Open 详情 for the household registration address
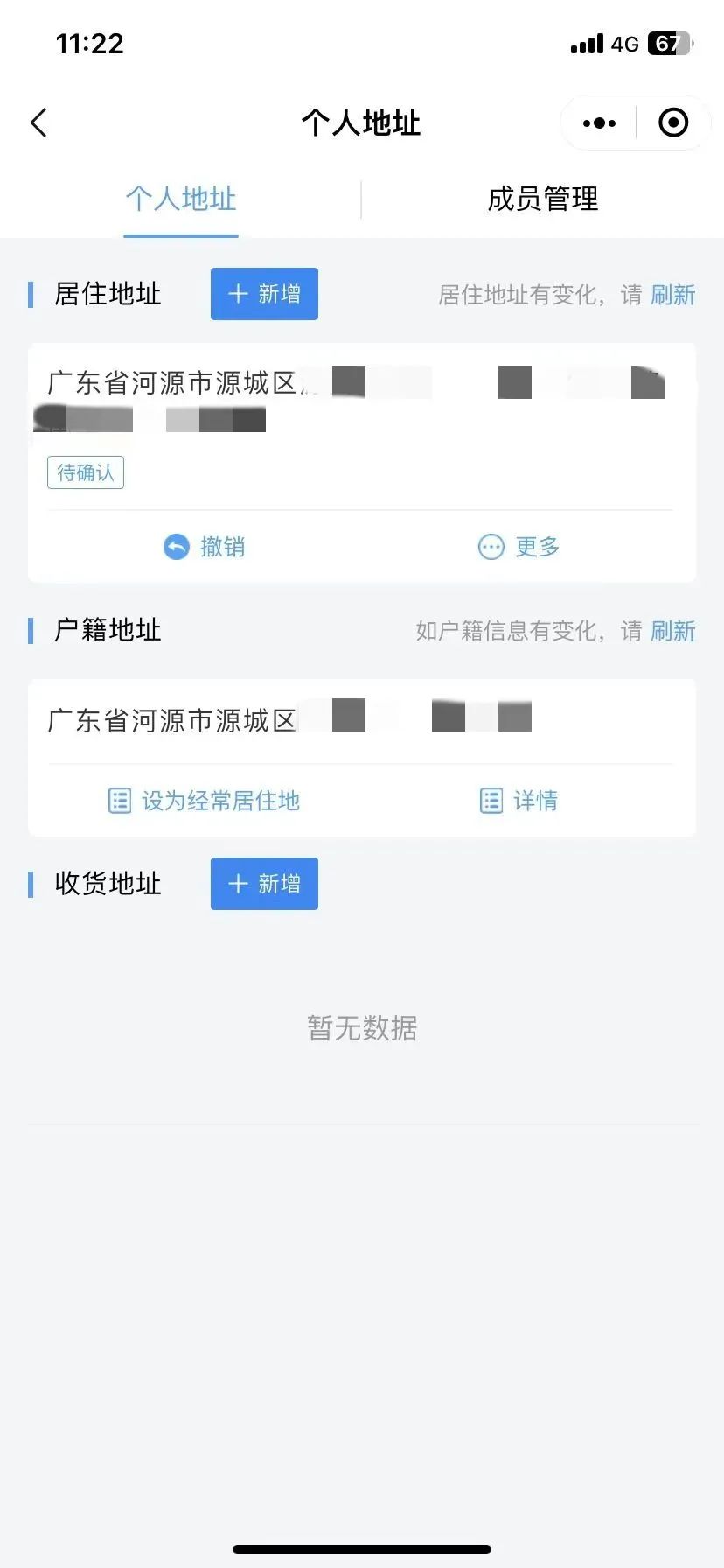The width and height of the screenshot is (724, 1568). (519, 800)
